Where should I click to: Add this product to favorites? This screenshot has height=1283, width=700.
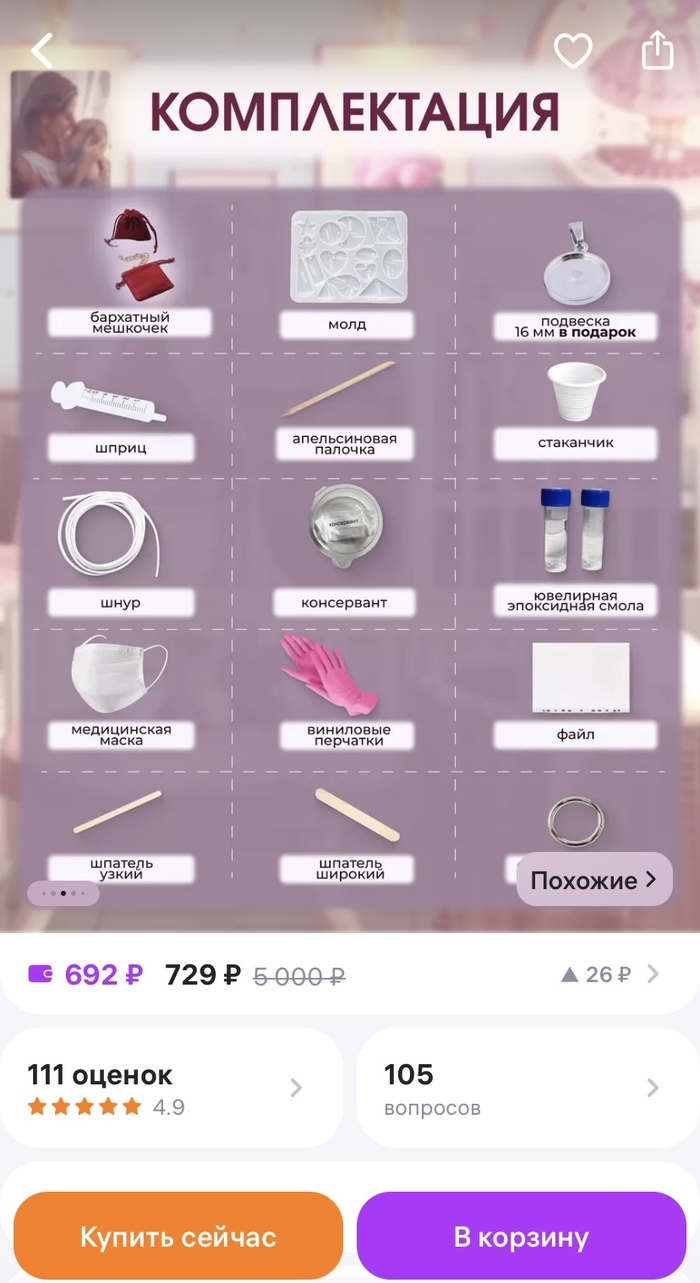tap(573, 51)
